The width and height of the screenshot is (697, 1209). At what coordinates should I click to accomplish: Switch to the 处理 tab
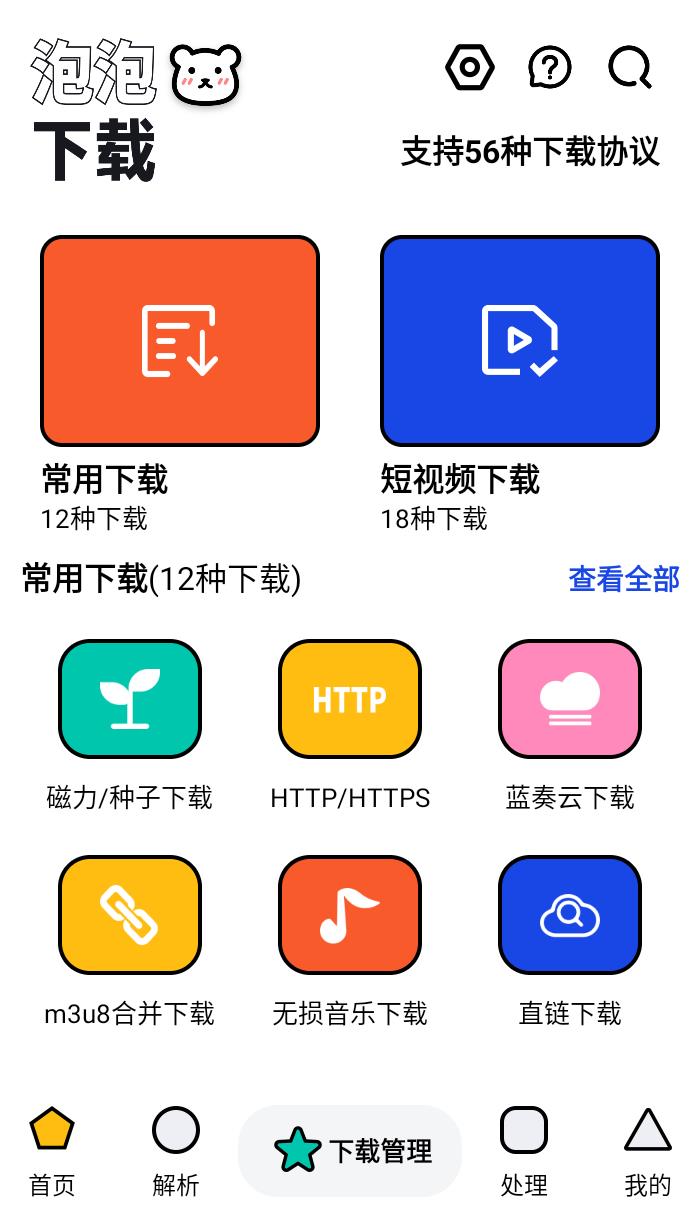click(524, 1151)
